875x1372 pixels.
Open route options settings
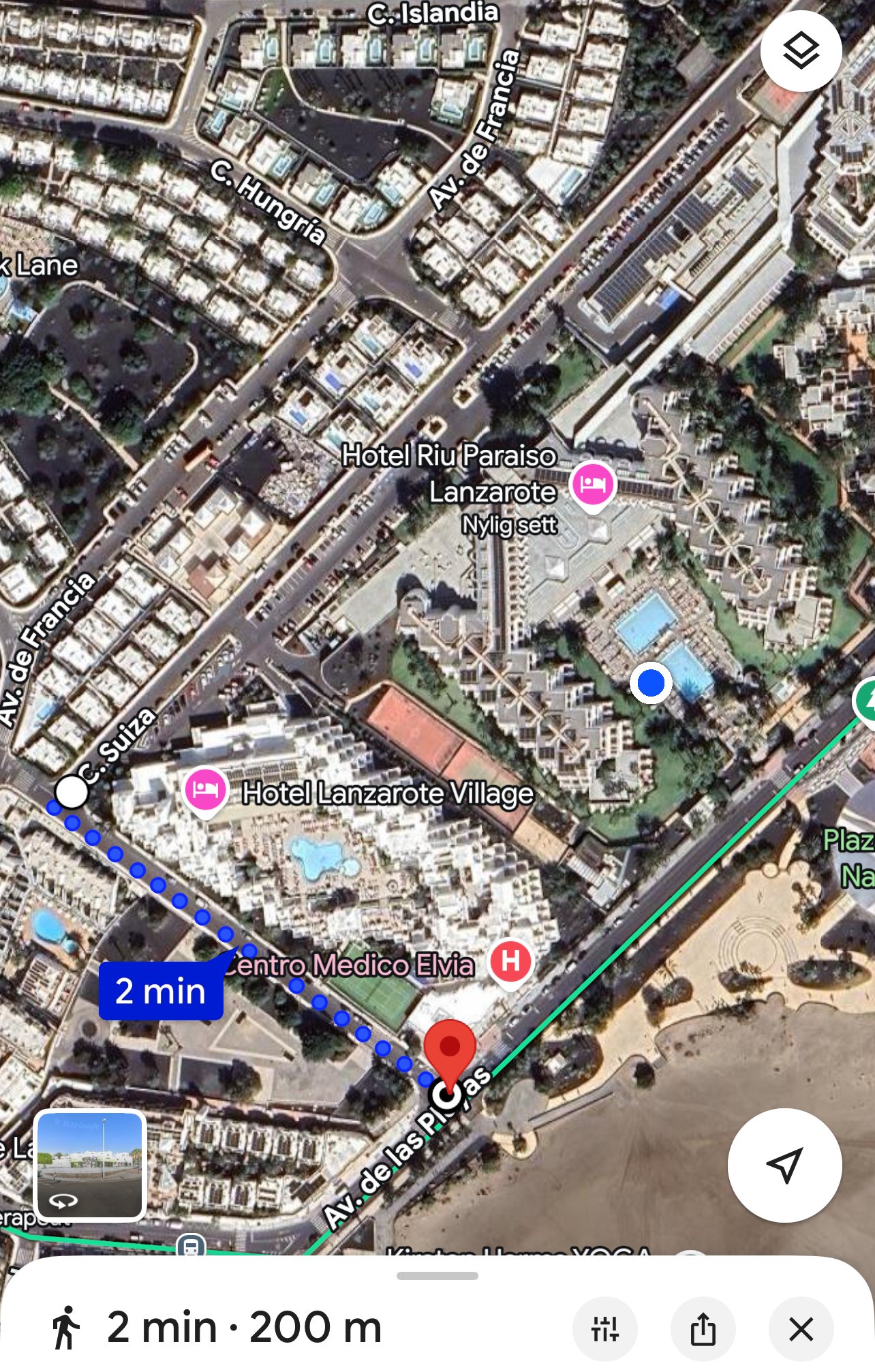point(604,1328)
